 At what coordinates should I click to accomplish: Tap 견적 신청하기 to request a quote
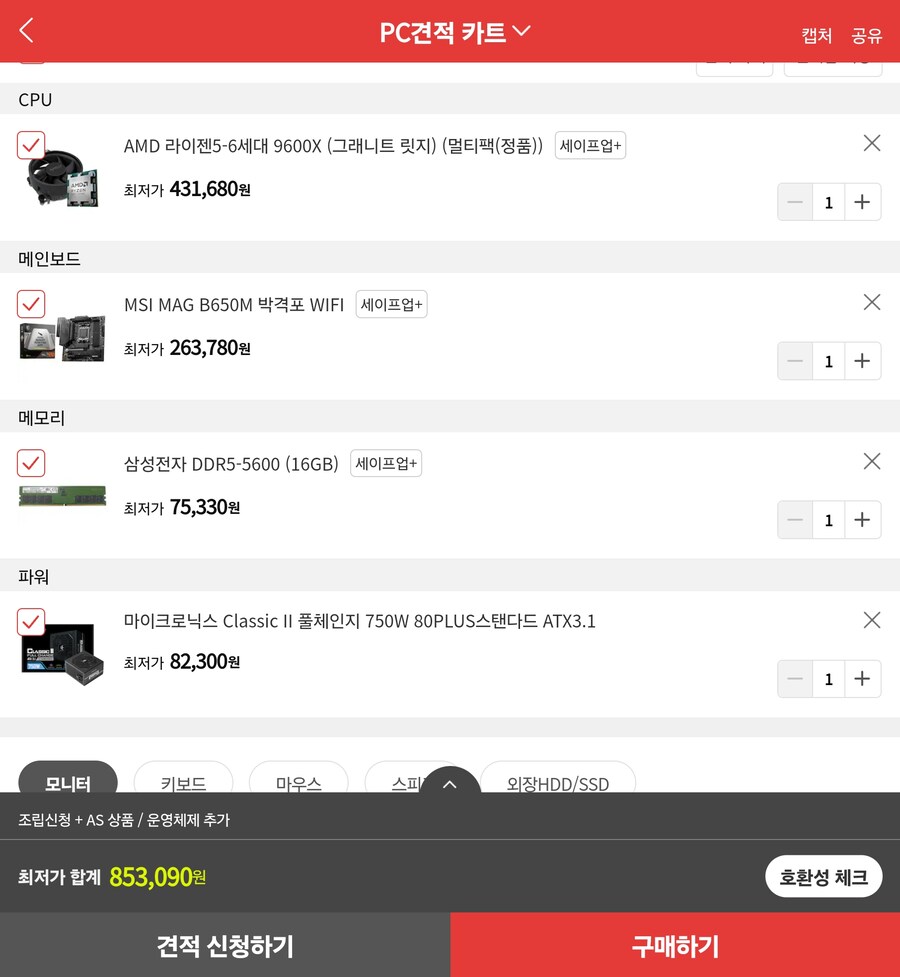tap(225, 945)
